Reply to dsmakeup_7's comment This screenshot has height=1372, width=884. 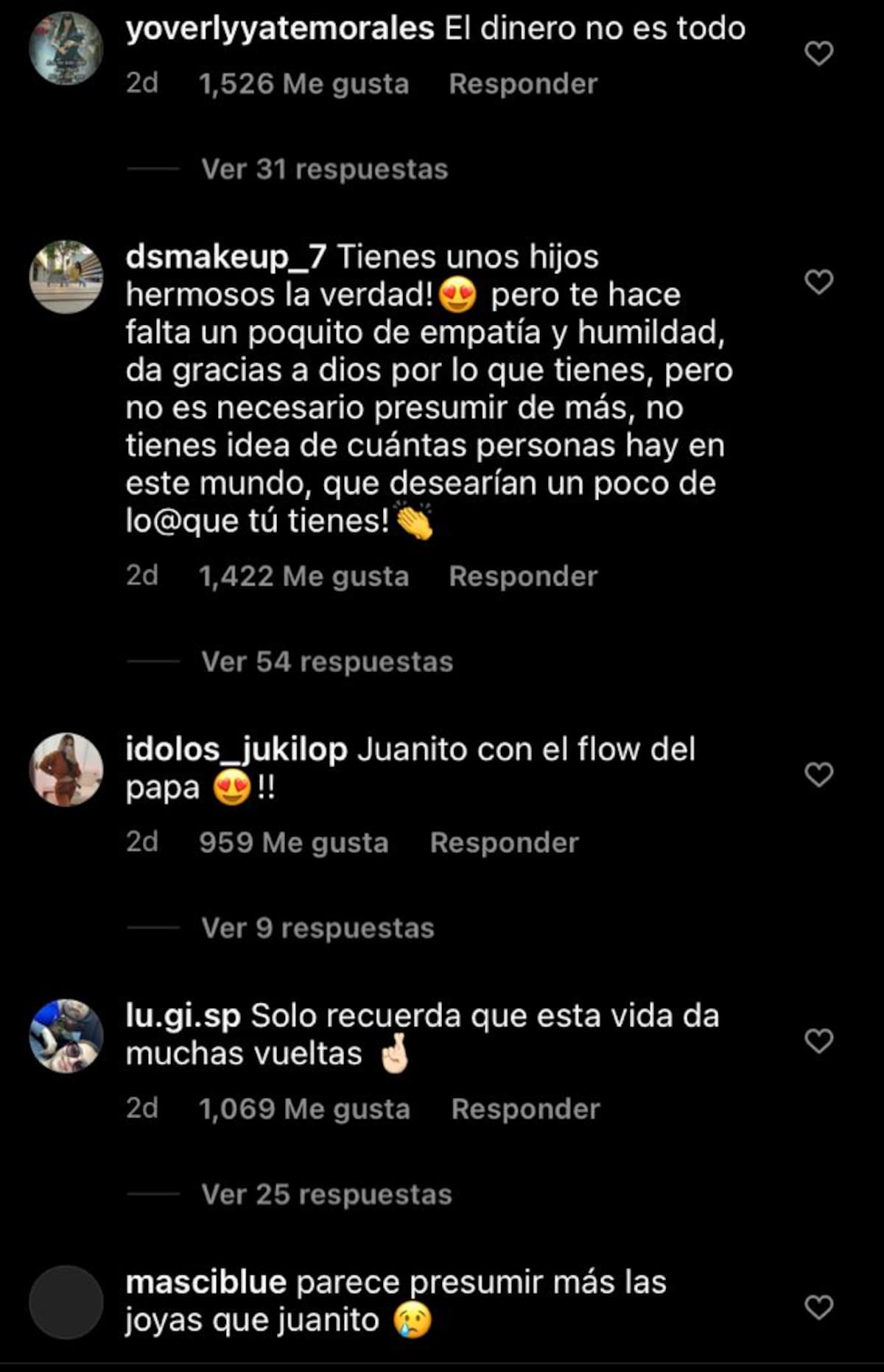523,576
